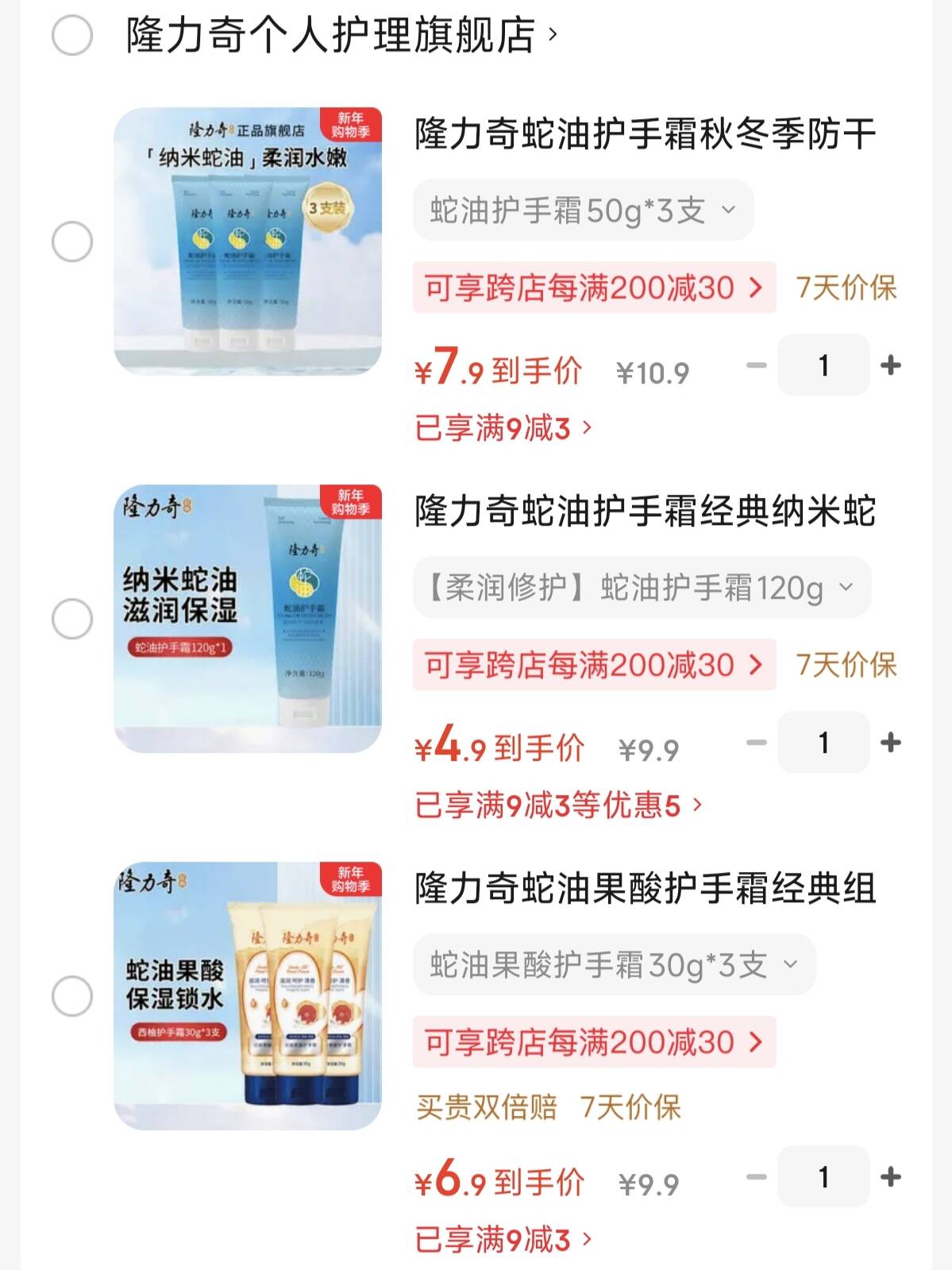
Task: View 已享满9减3等优惠5 discount details
Action: [558, 805]
